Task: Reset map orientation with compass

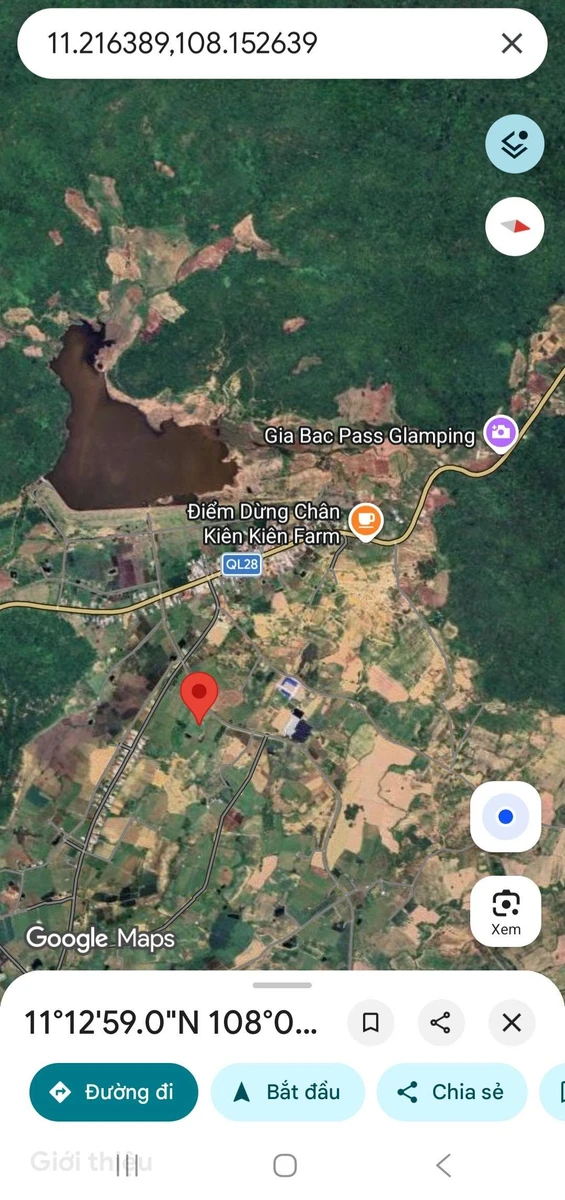Action: (x=515, y=227)
